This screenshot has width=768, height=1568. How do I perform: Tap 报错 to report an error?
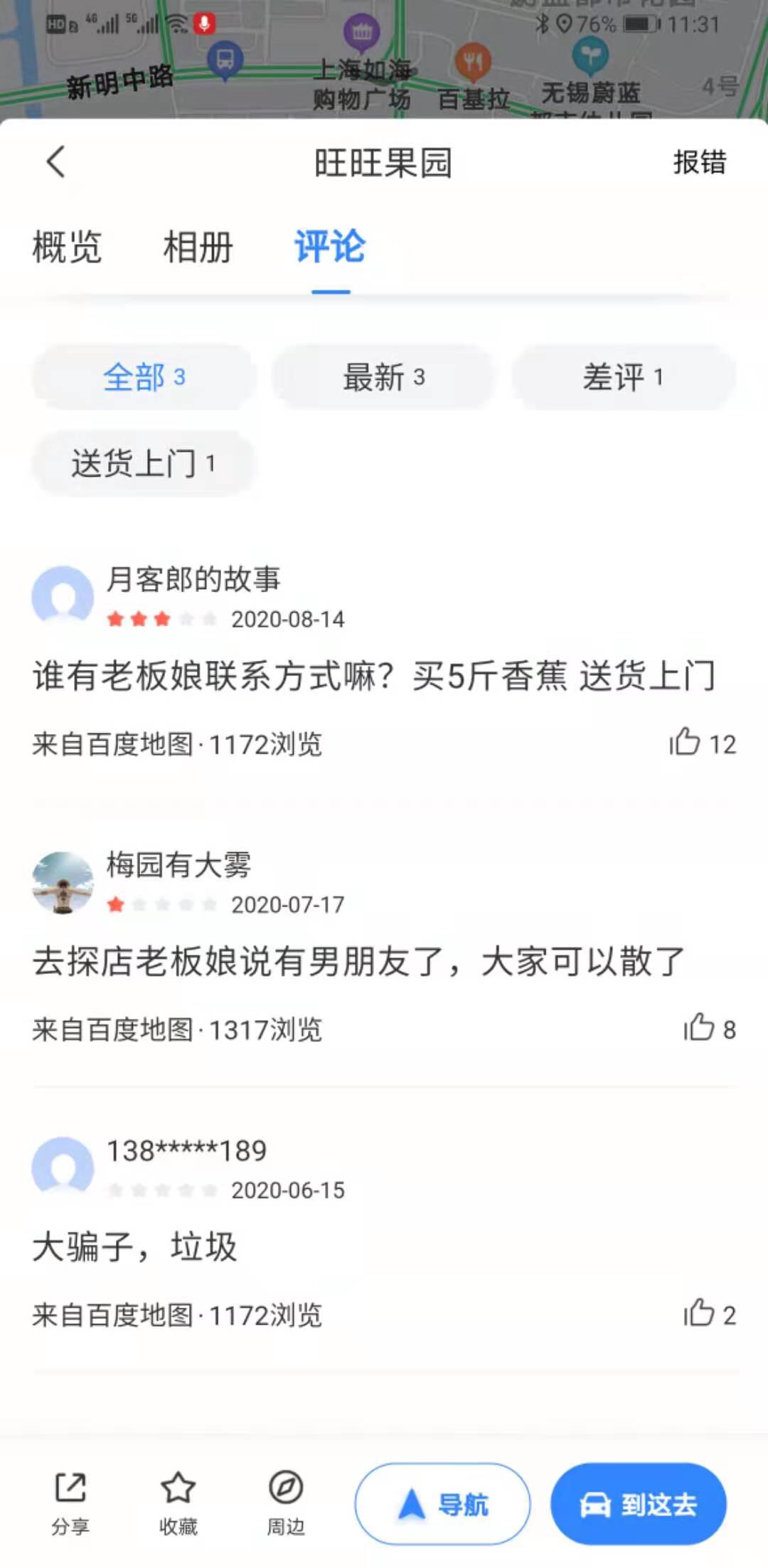click(699, 162)
